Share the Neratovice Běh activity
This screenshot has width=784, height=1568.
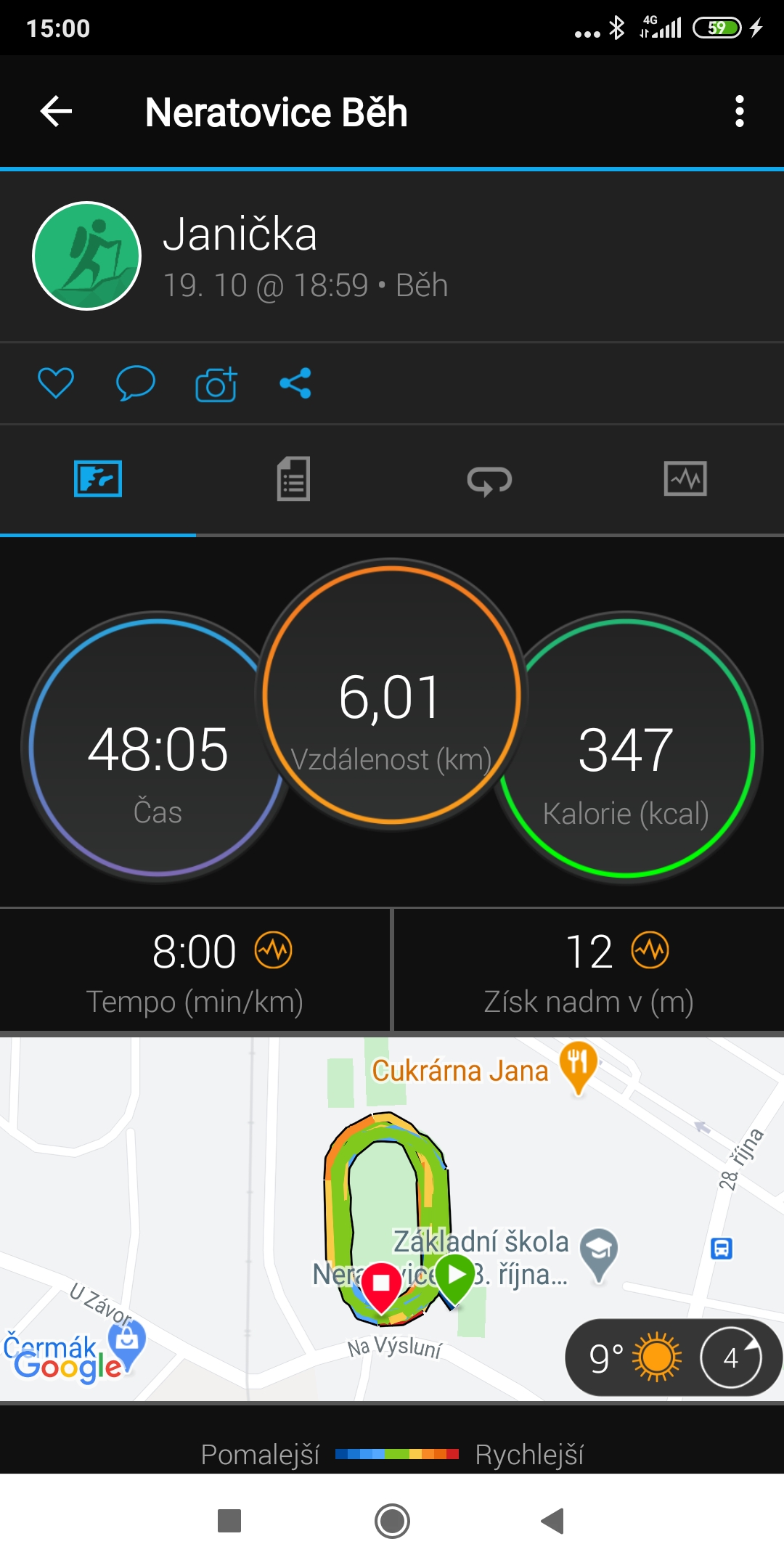tap(296, 383)
